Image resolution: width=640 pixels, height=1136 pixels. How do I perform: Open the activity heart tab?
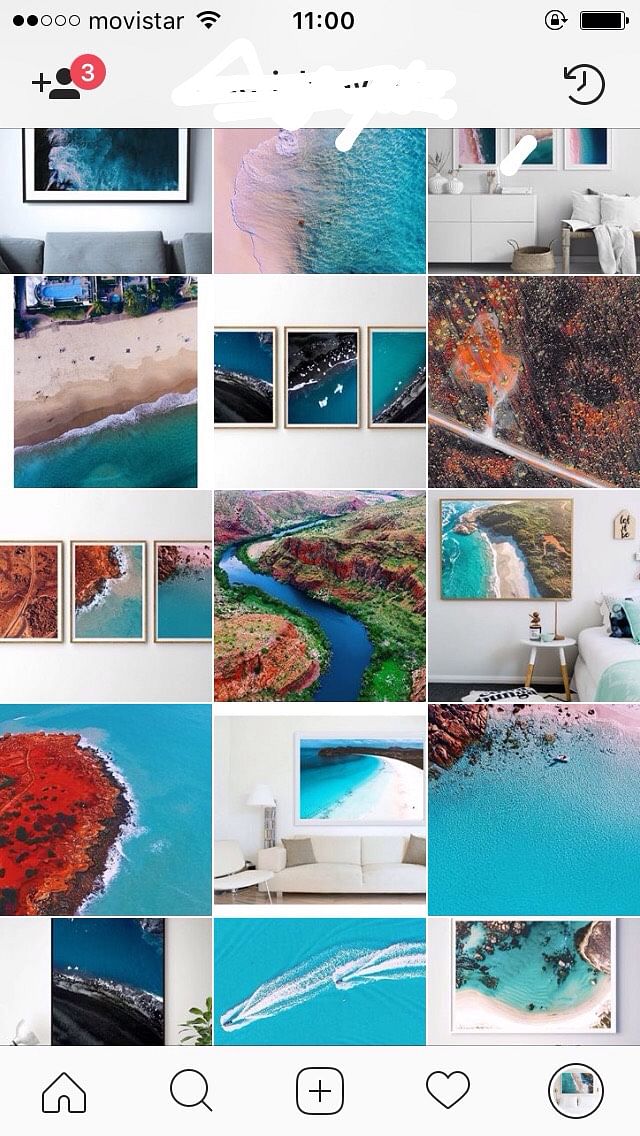(x=447, y=1091)
